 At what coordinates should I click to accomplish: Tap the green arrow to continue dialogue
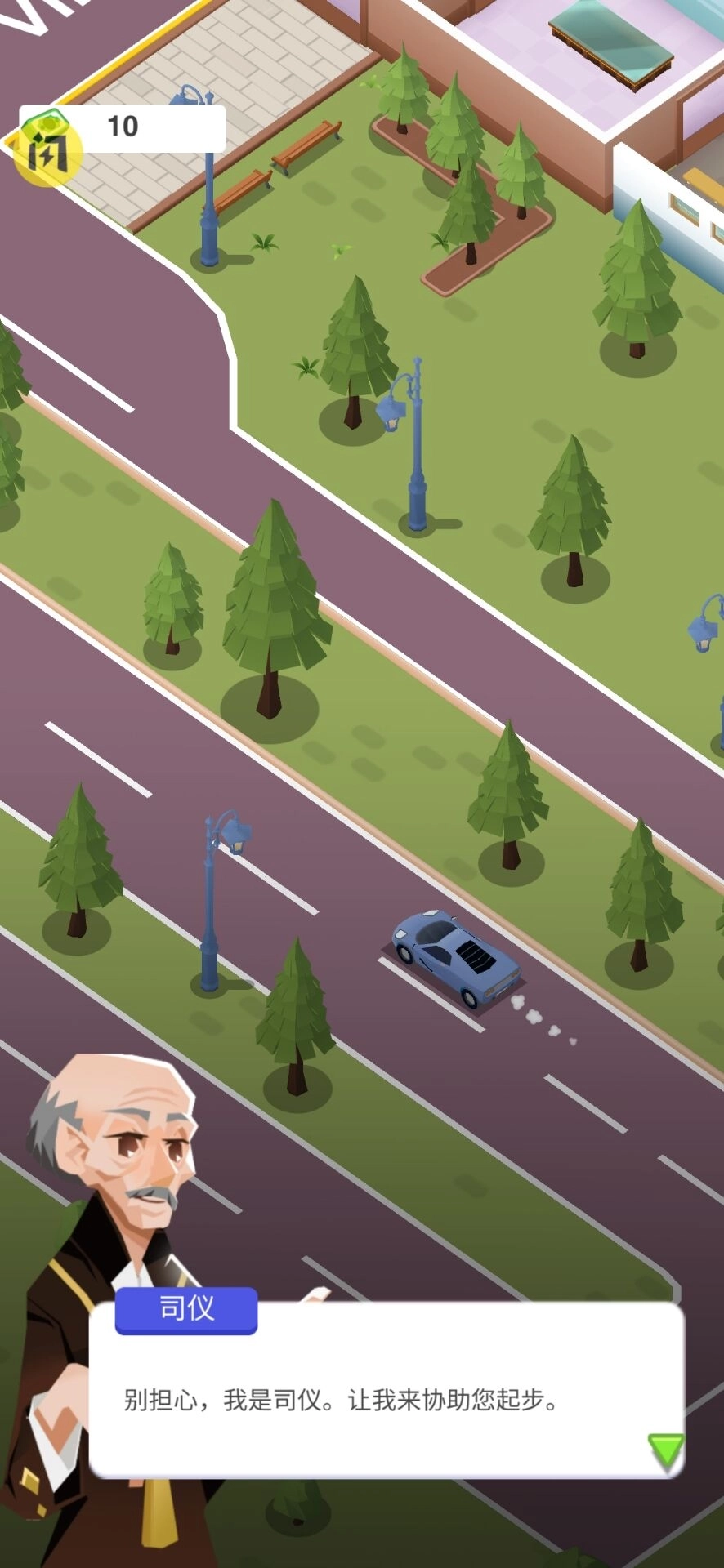point(665,1450)
